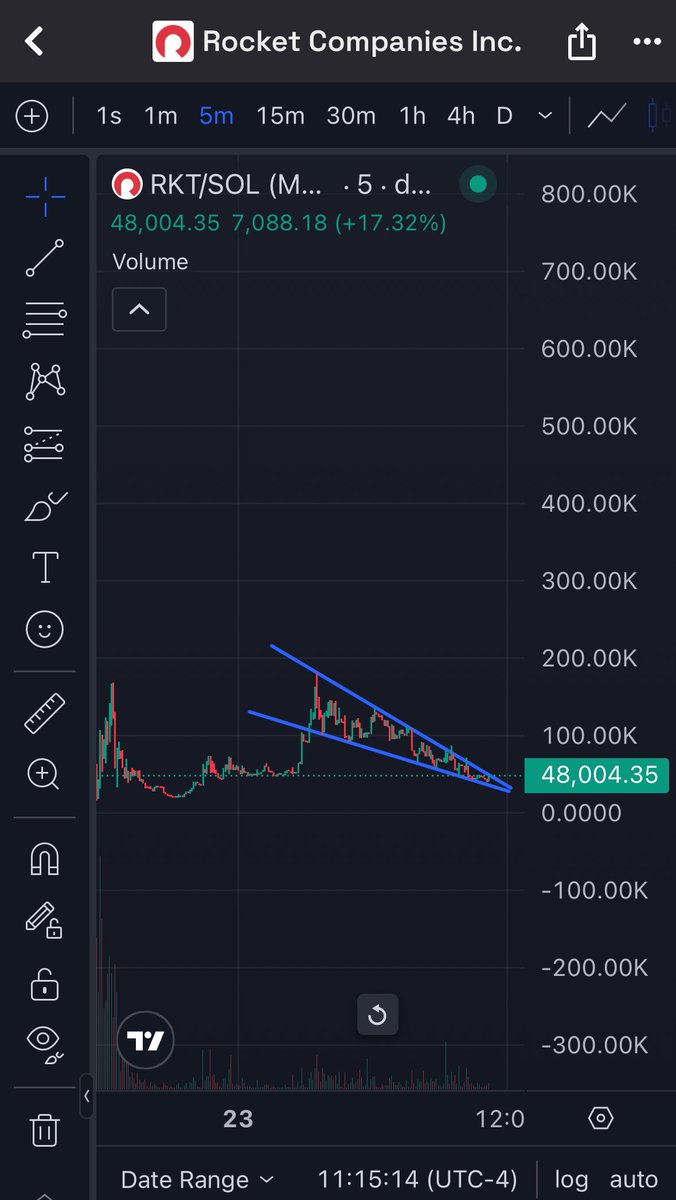The height and width of the screenshot is (1200, 676).
Task: Open the Date Range dropdown
Action: [196, 1180]
